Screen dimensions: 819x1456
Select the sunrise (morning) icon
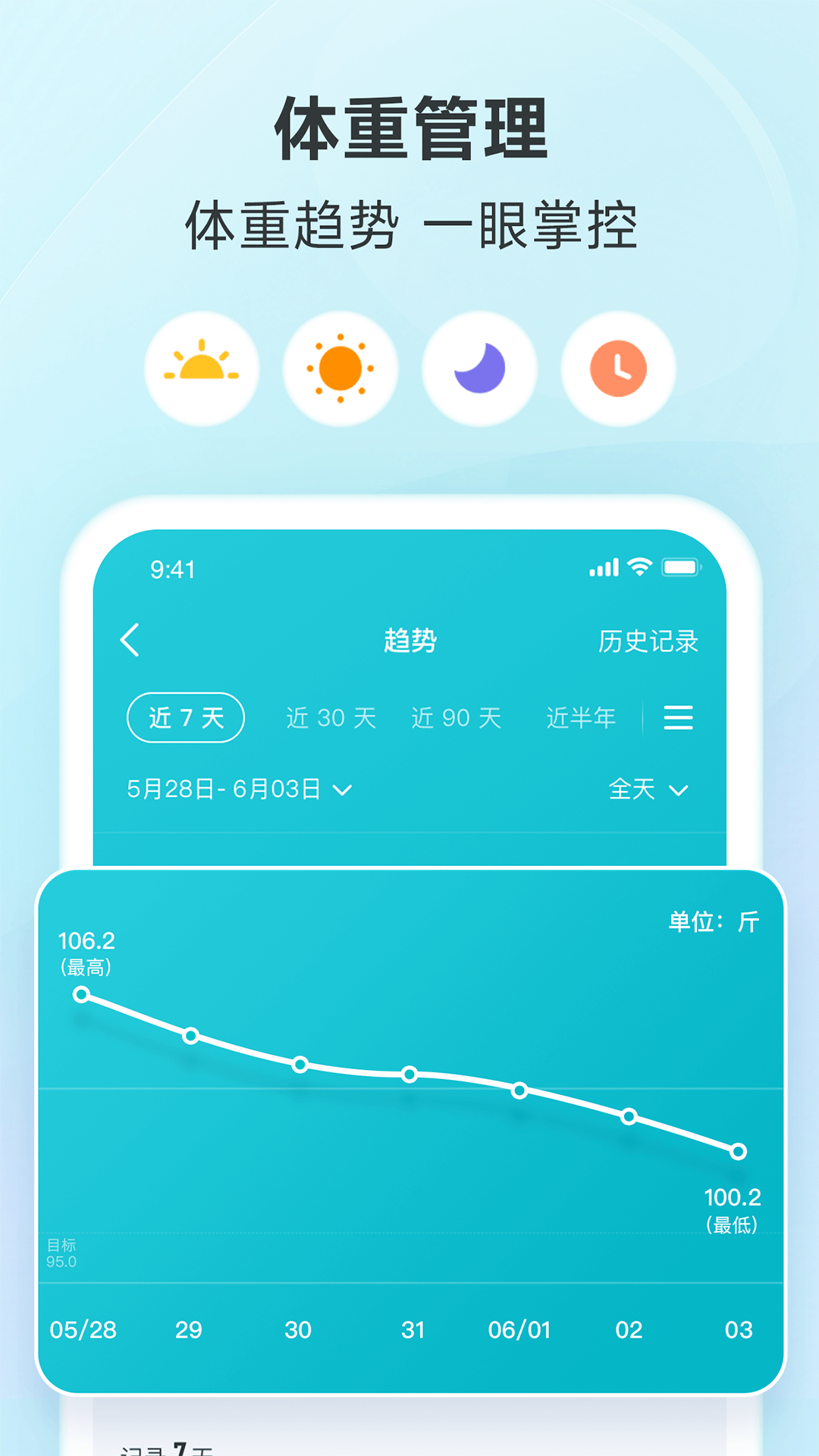click(x=201, y=368)
